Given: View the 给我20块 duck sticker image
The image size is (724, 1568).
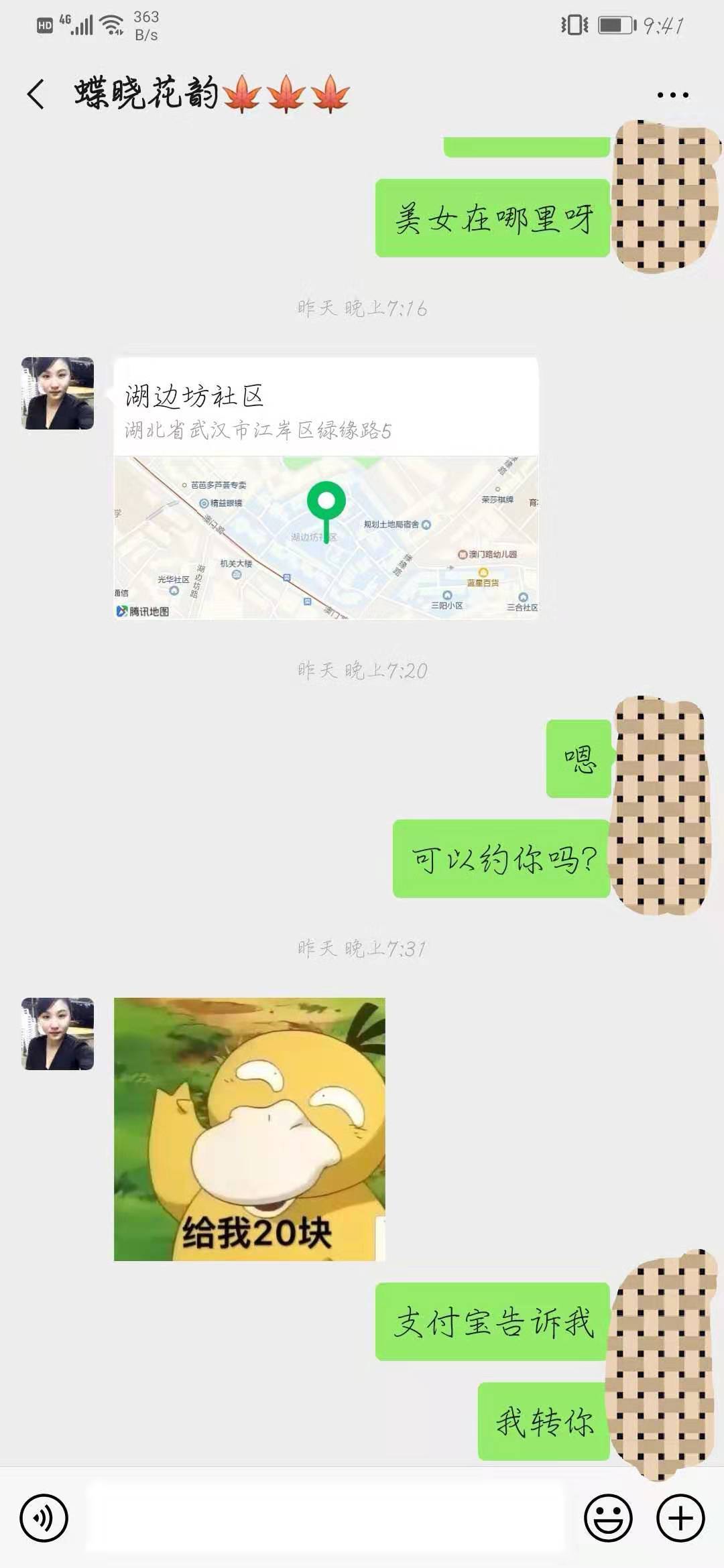Looking at the screenshot, I should pyautogui.click(x=249, y=1129).
